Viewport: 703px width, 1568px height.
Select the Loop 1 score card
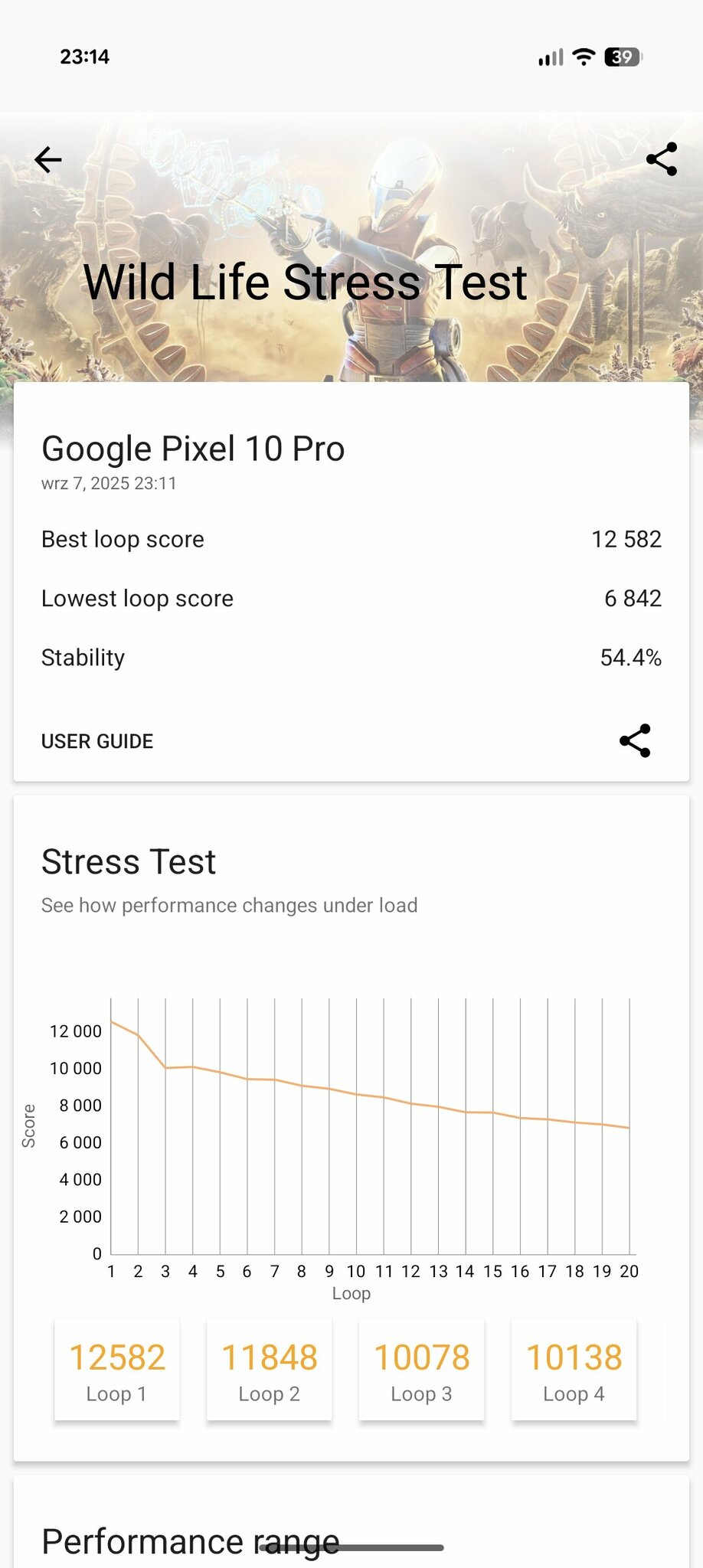point(117,1370)
